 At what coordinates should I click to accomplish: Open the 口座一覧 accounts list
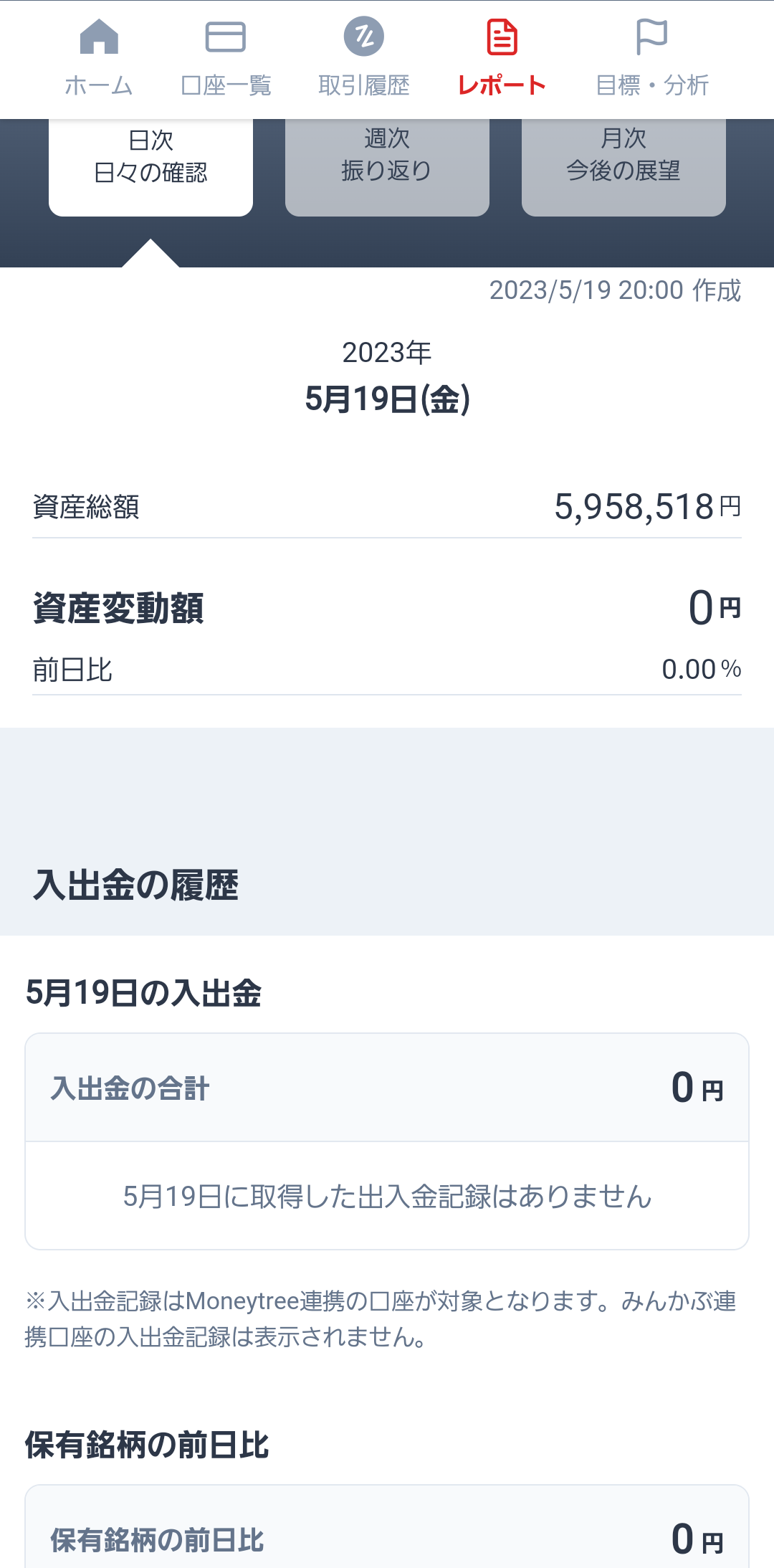coord(226,59)
